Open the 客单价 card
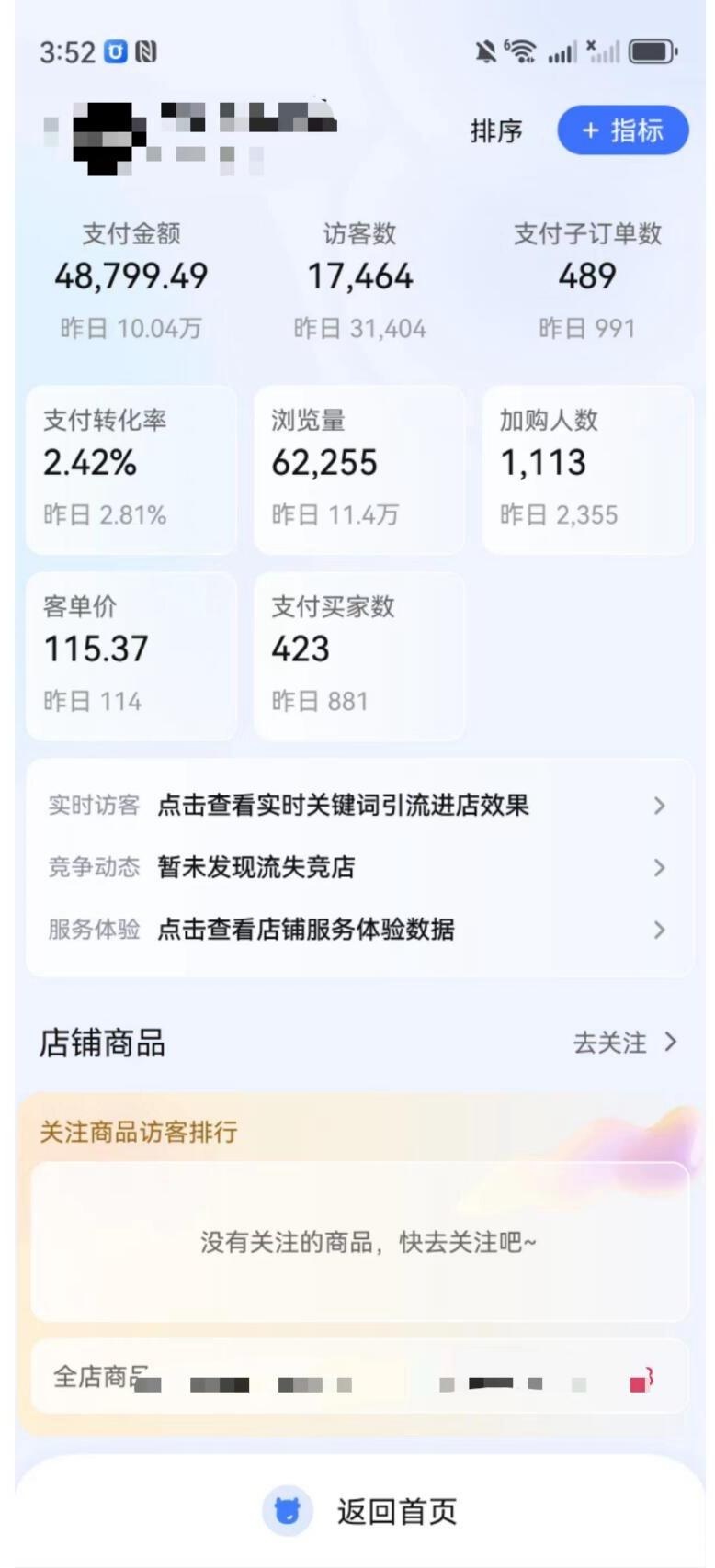This screenshot has height=1568, width=715. click(131, 655)
